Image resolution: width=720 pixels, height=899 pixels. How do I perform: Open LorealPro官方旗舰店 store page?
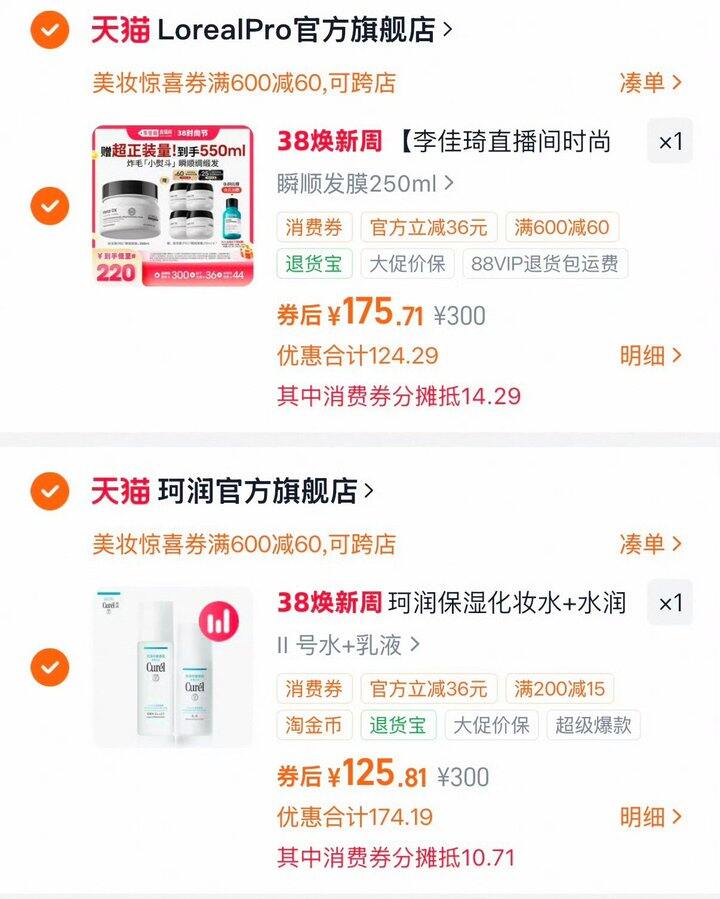pyautogui.click(x=272, y=30)
